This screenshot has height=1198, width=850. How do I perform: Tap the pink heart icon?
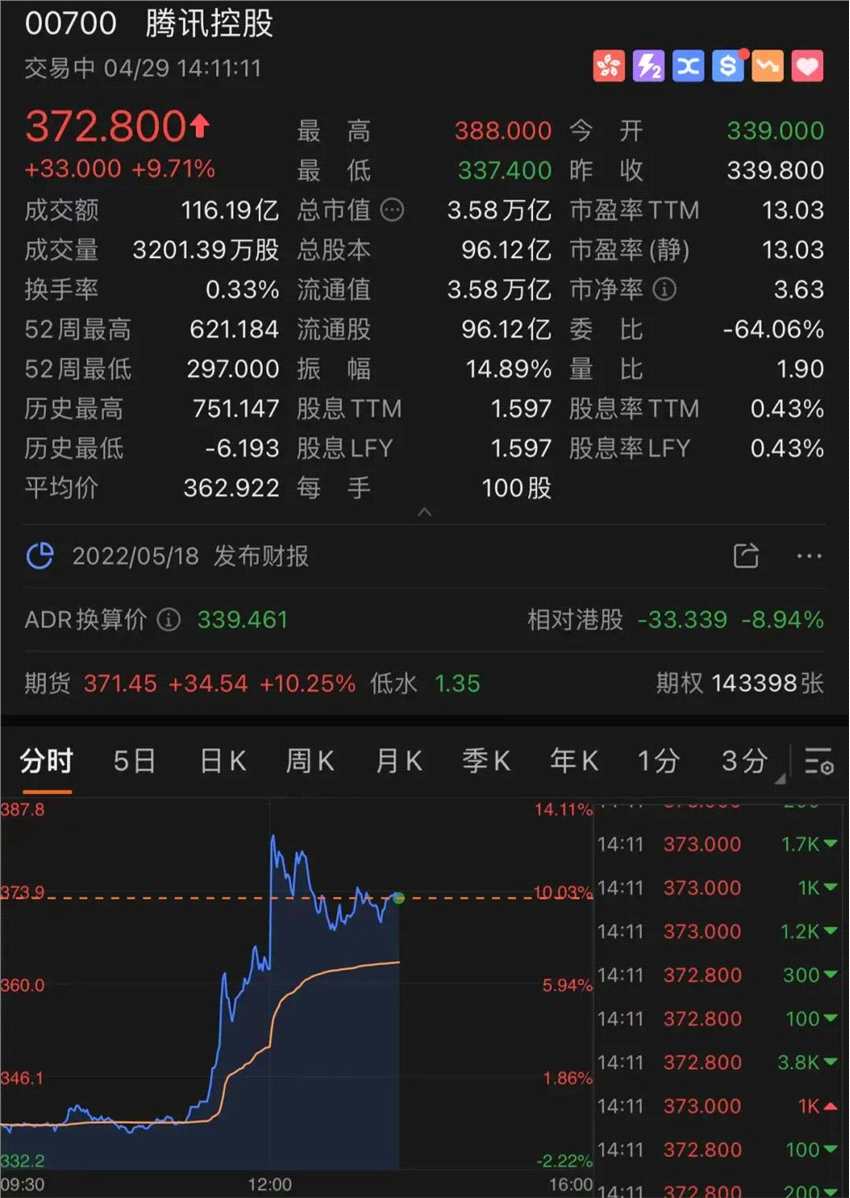point(807,66)
